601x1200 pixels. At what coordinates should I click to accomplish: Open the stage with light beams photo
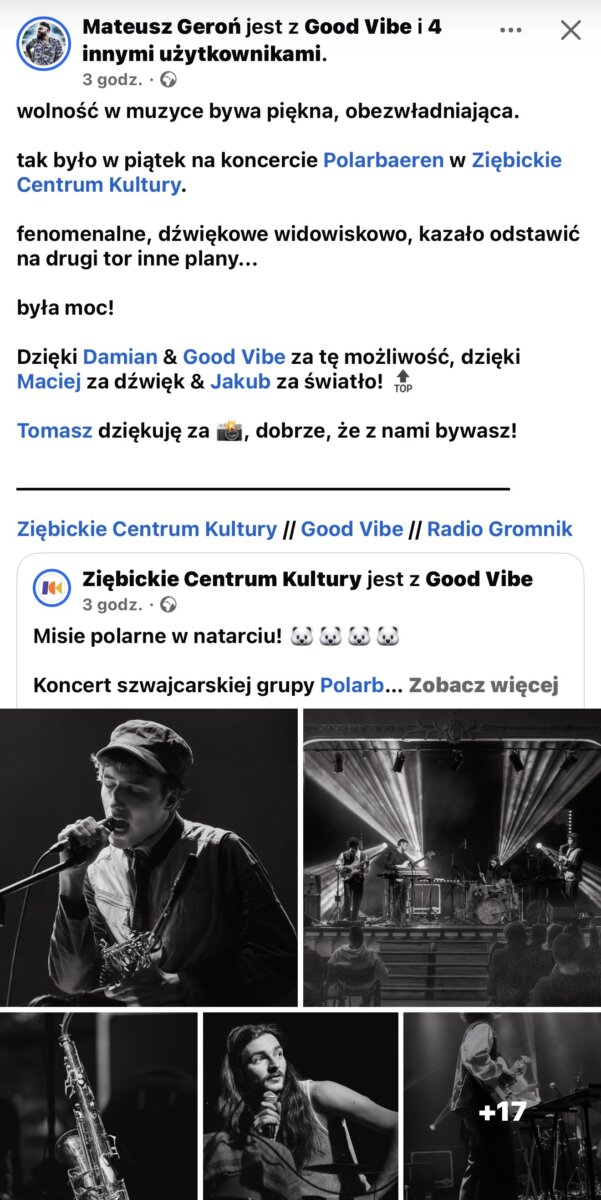[x=452, y=857]
